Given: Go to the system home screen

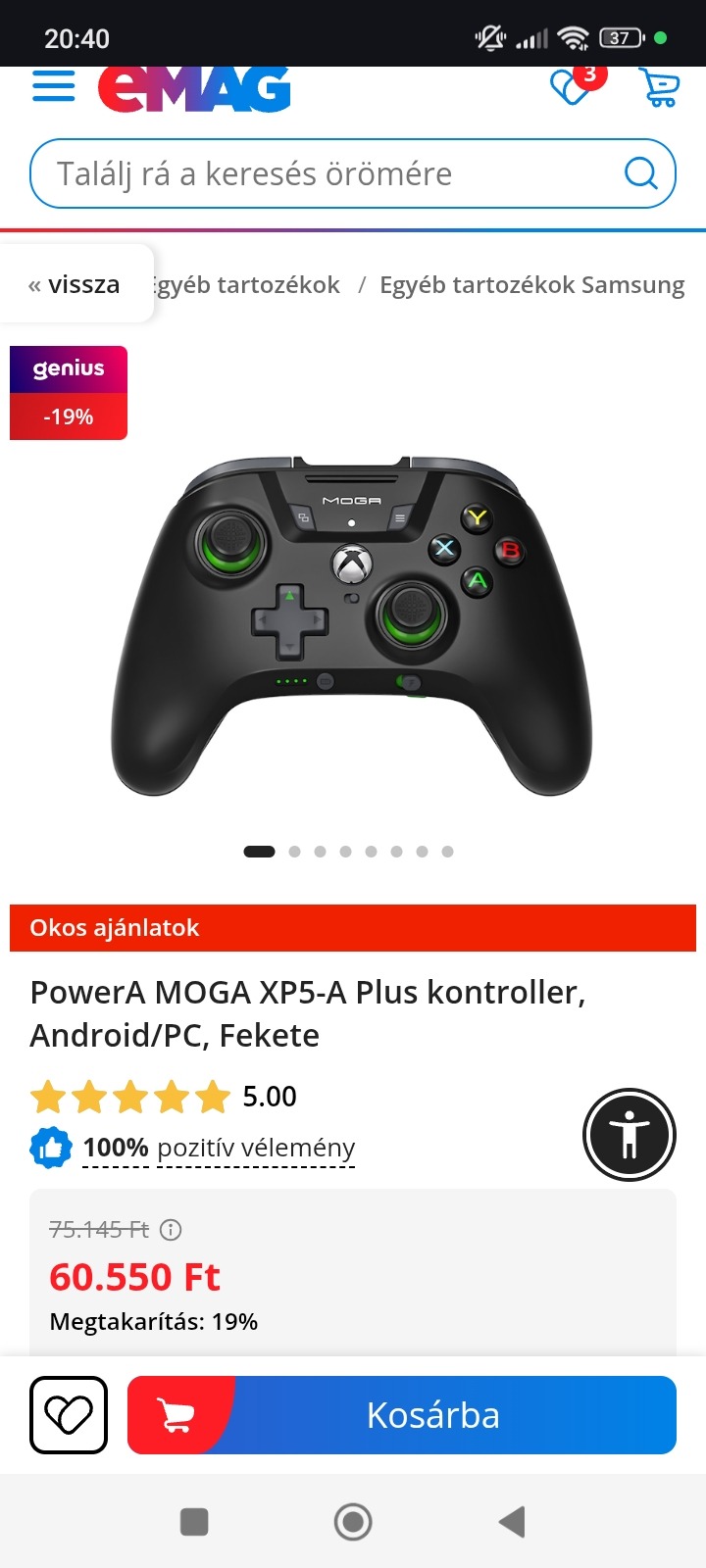Looking at the screenshot, I should coord(353,1522).
